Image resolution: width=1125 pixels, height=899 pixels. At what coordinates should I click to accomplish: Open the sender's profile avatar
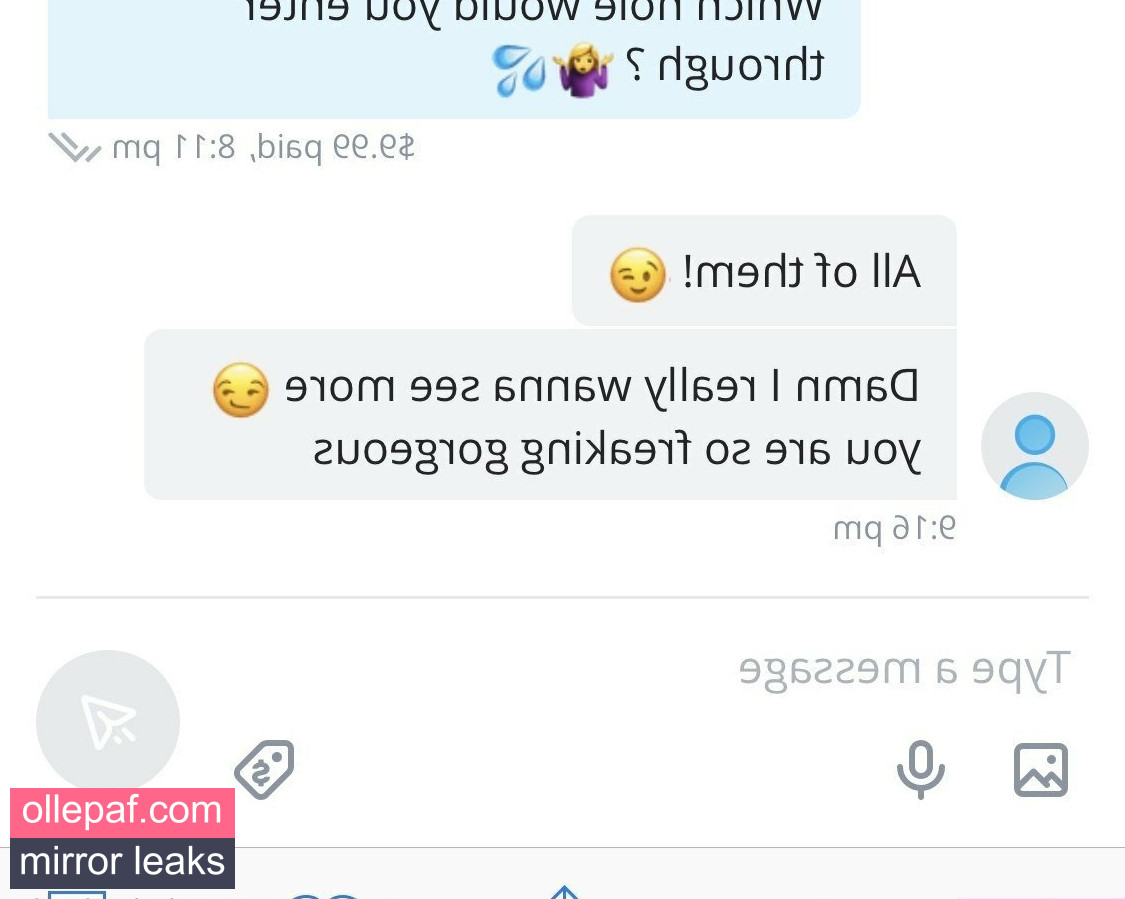point(1034,446)
